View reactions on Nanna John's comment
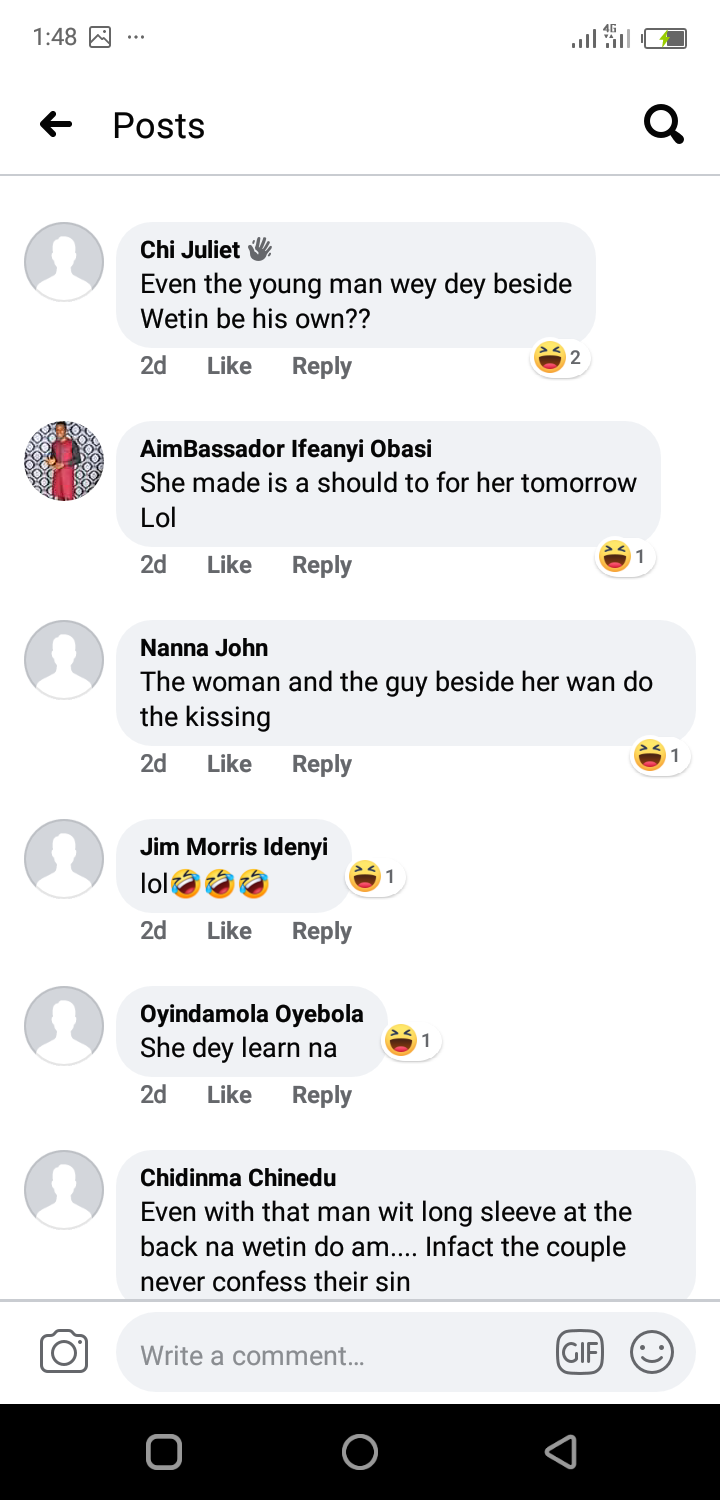720x1500 pixels. coord(660,756)
